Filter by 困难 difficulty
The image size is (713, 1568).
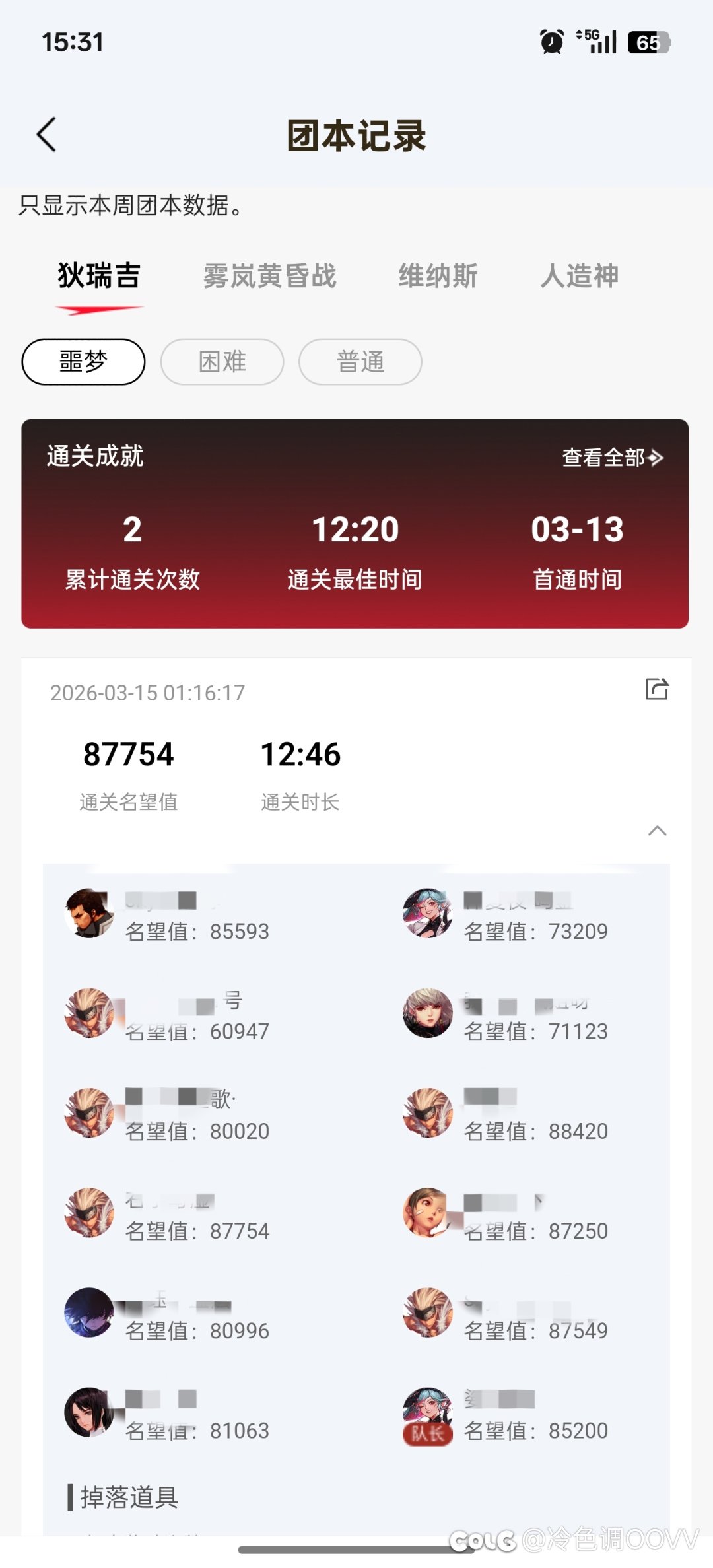point(222,362)
